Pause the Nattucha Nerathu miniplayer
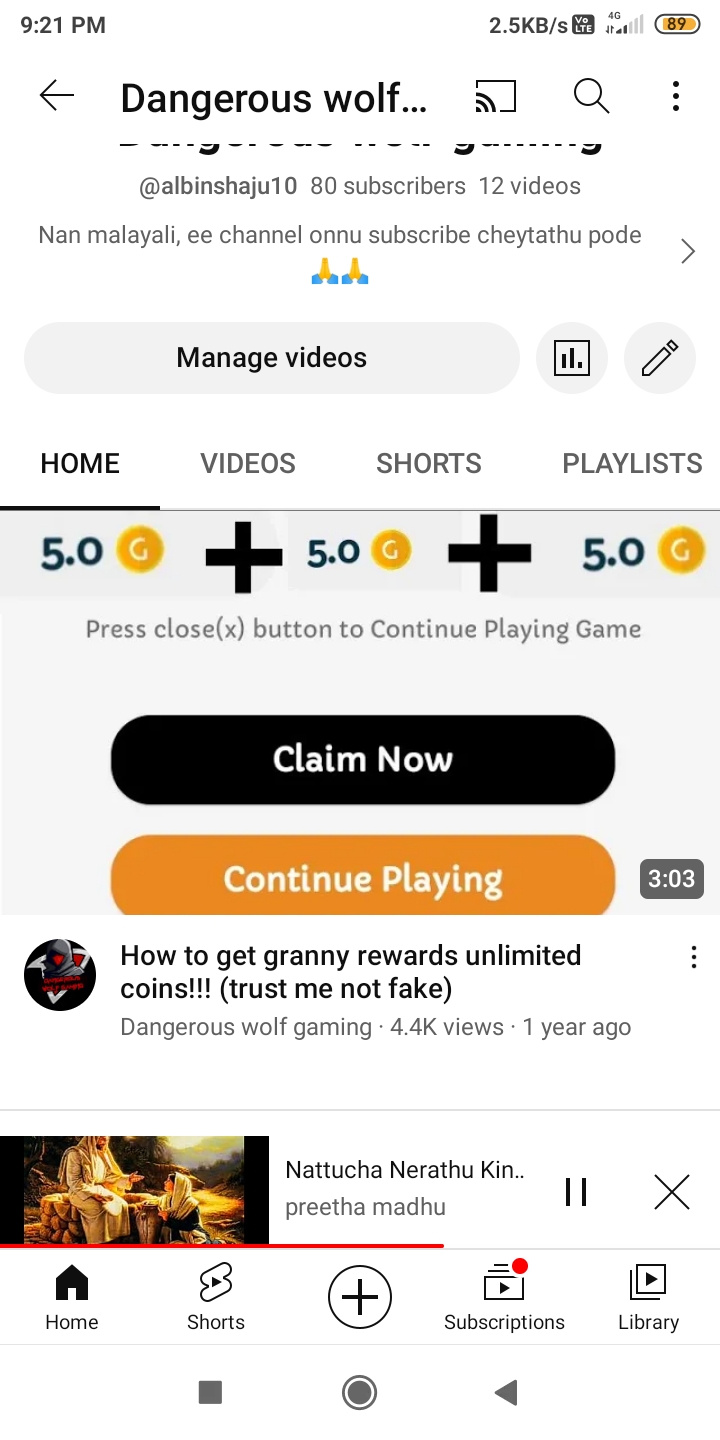This screenshot has width=720, height=1440. point(576,1191)
